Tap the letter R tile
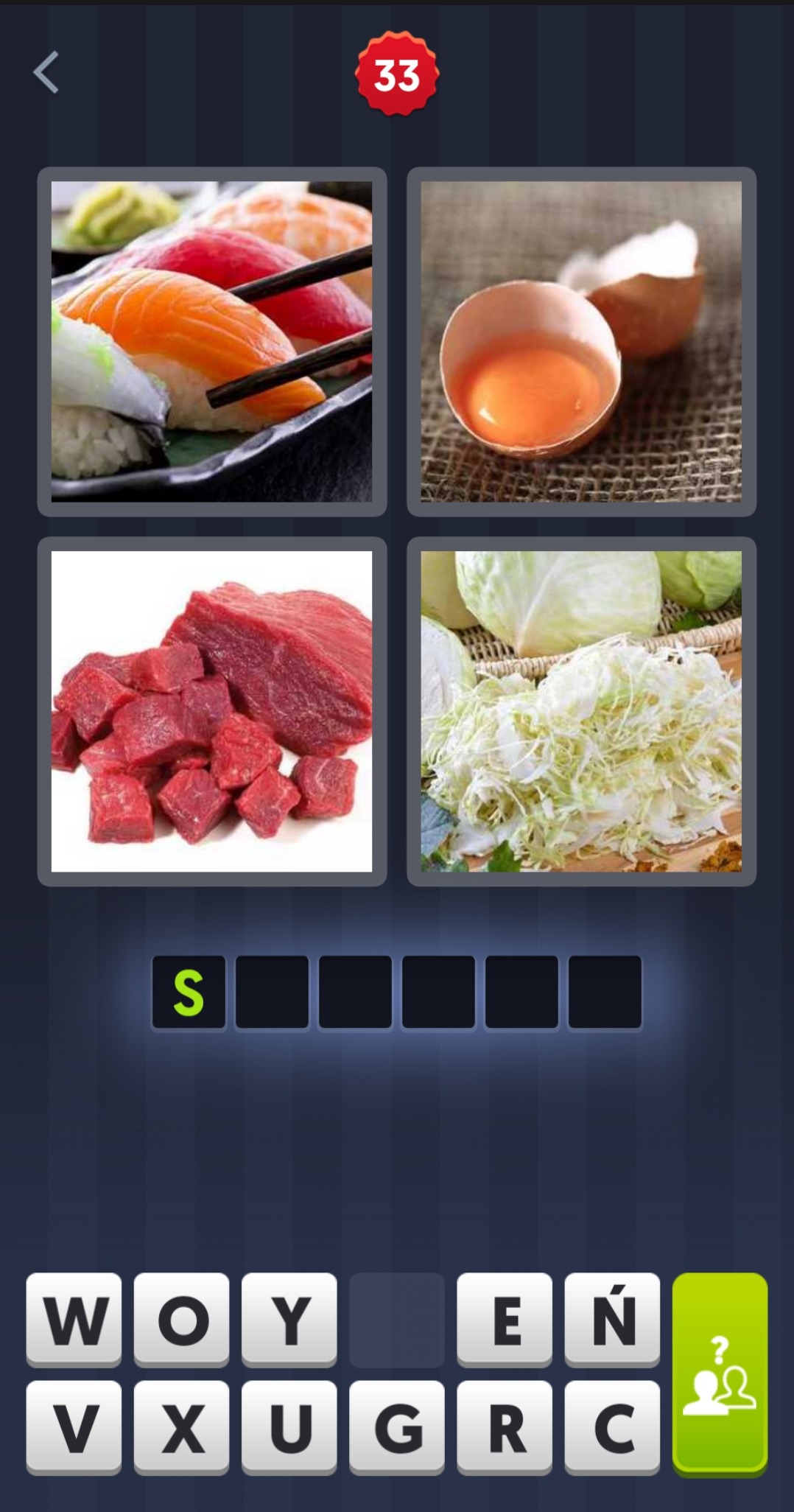794x1512 pixels. (505, 1427)
